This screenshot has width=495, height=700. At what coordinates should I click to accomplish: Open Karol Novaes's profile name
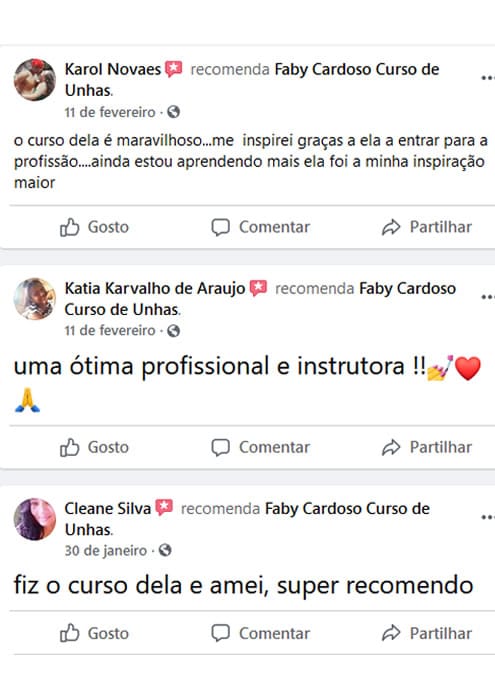click(112, 69)
